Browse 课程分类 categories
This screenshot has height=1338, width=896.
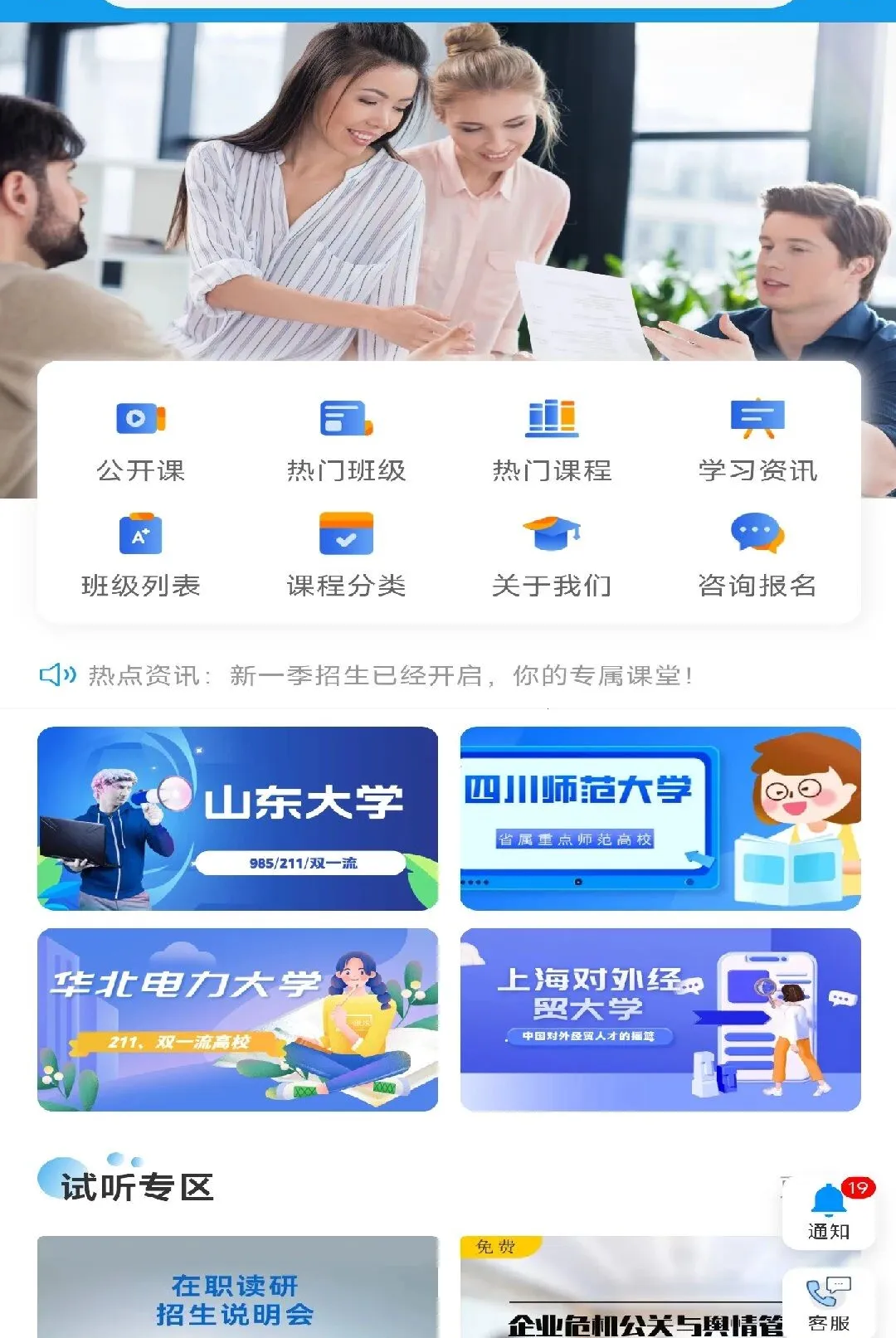click(x=346, y=556)
